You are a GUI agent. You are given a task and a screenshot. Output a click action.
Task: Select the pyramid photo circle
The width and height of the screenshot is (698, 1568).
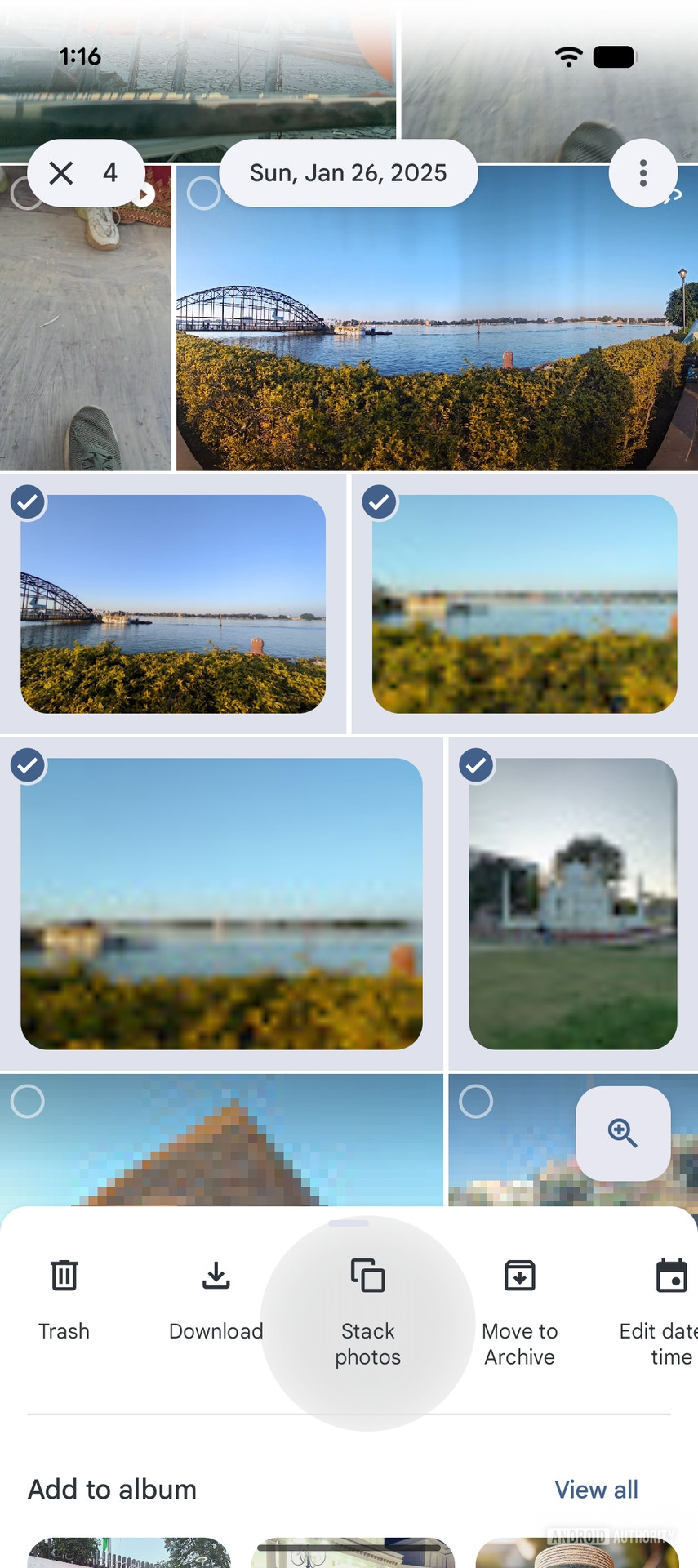[x=27, y=1101]
